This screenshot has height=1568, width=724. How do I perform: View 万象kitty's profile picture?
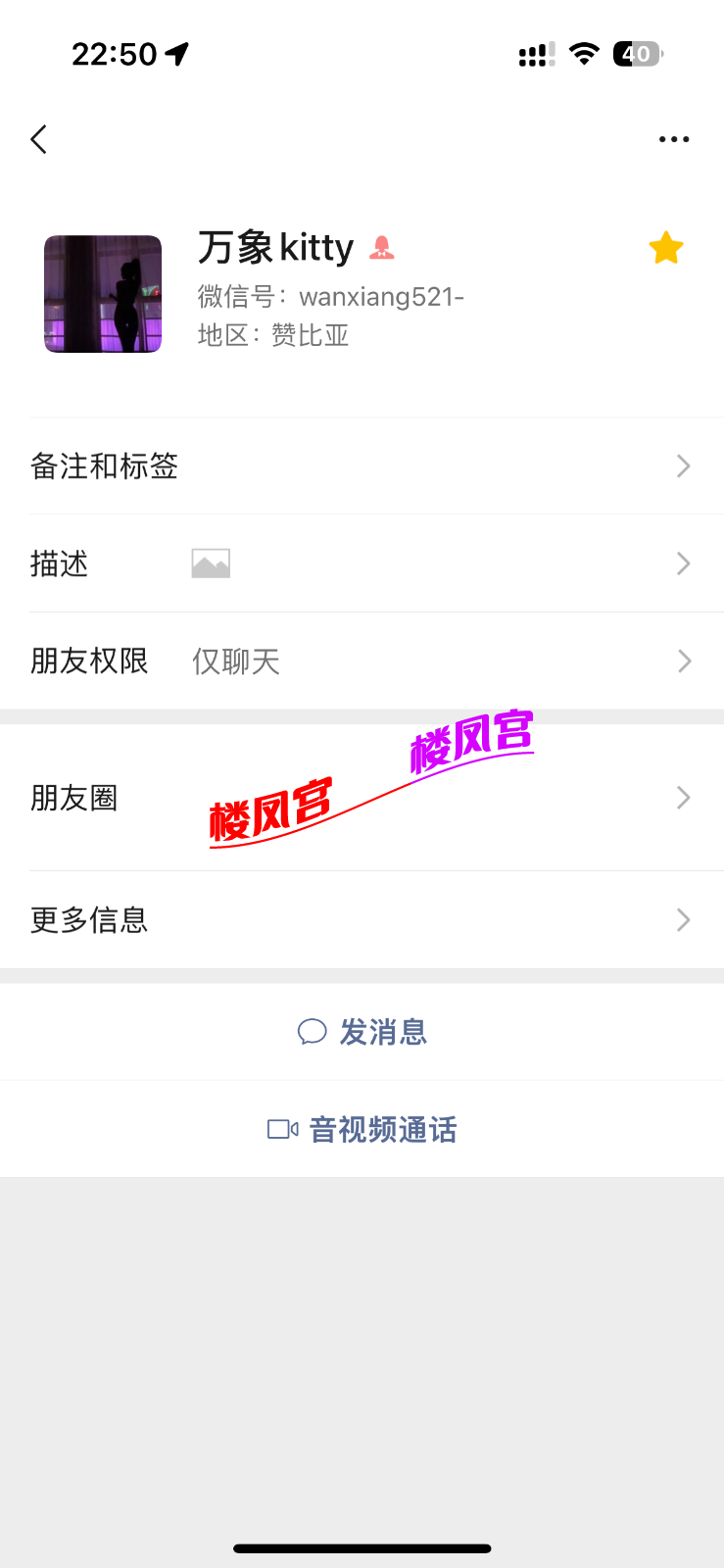tap(103, 294)
